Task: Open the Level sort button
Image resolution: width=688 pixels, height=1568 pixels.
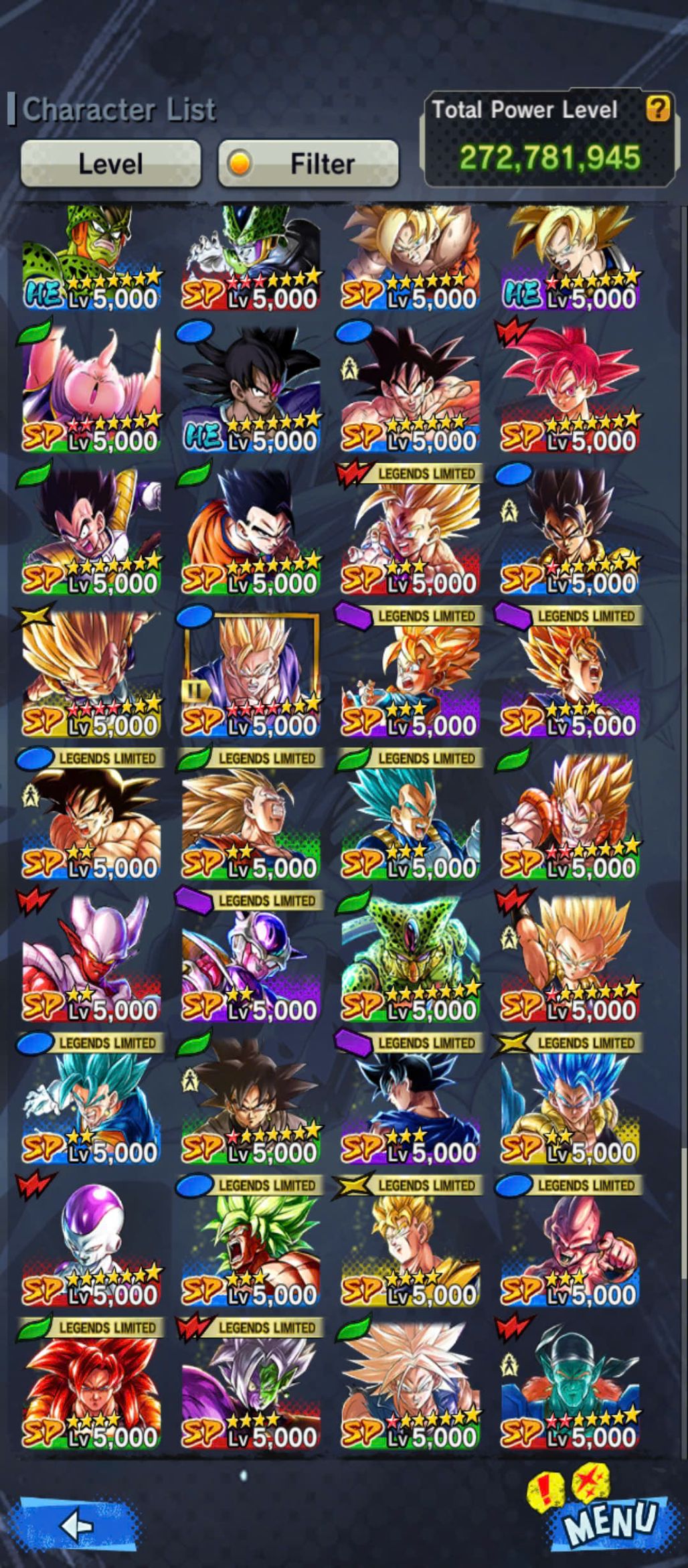Action: point(110,163)
